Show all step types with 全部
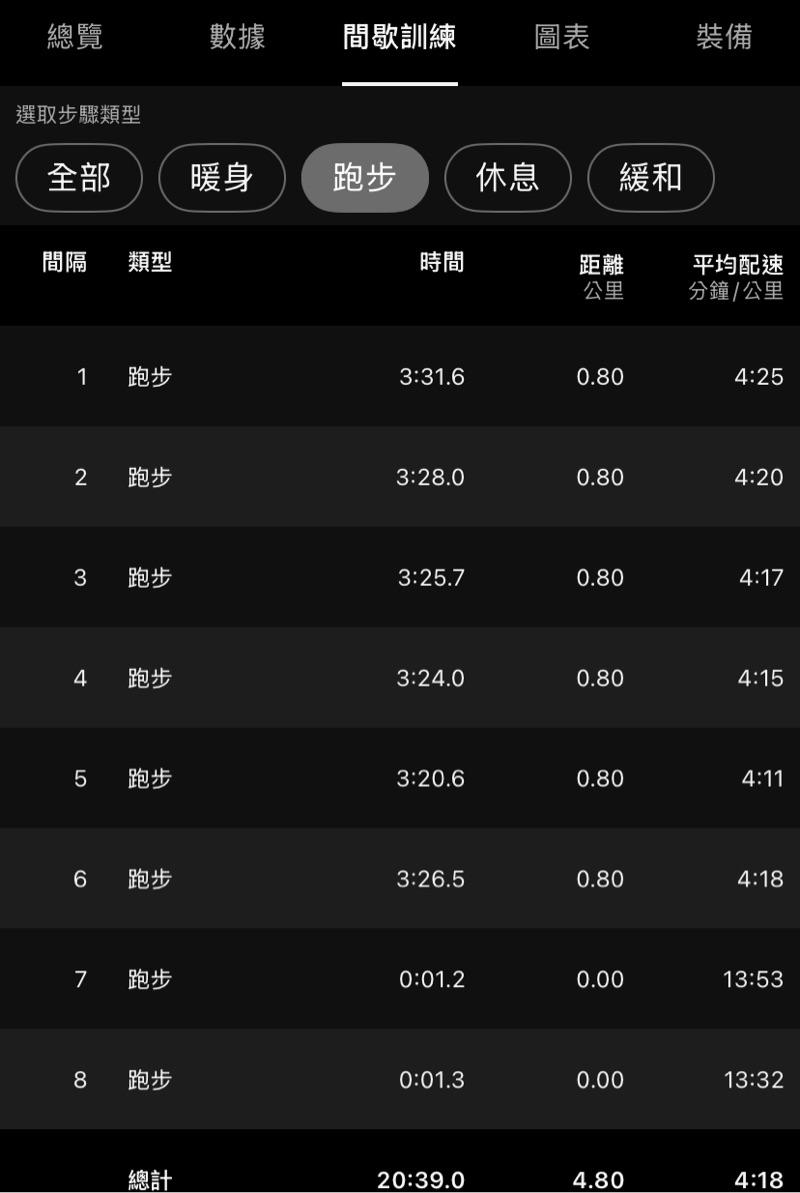This screenshot has height=1193, width=800. coord(79,178)
